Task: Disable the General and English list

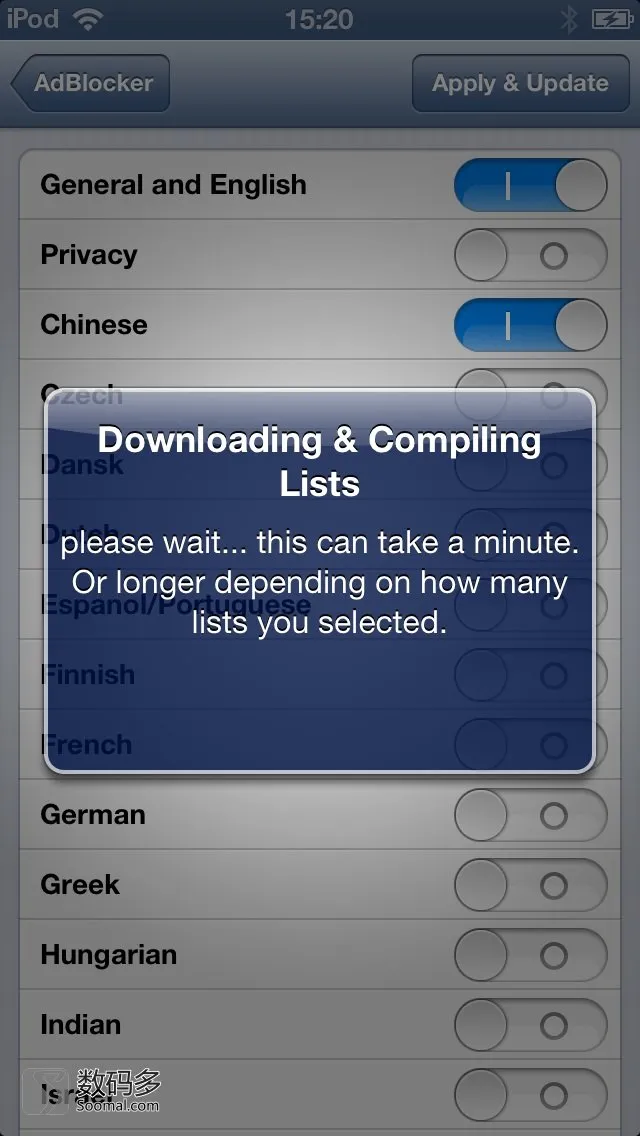Action: tap(531, 185)
